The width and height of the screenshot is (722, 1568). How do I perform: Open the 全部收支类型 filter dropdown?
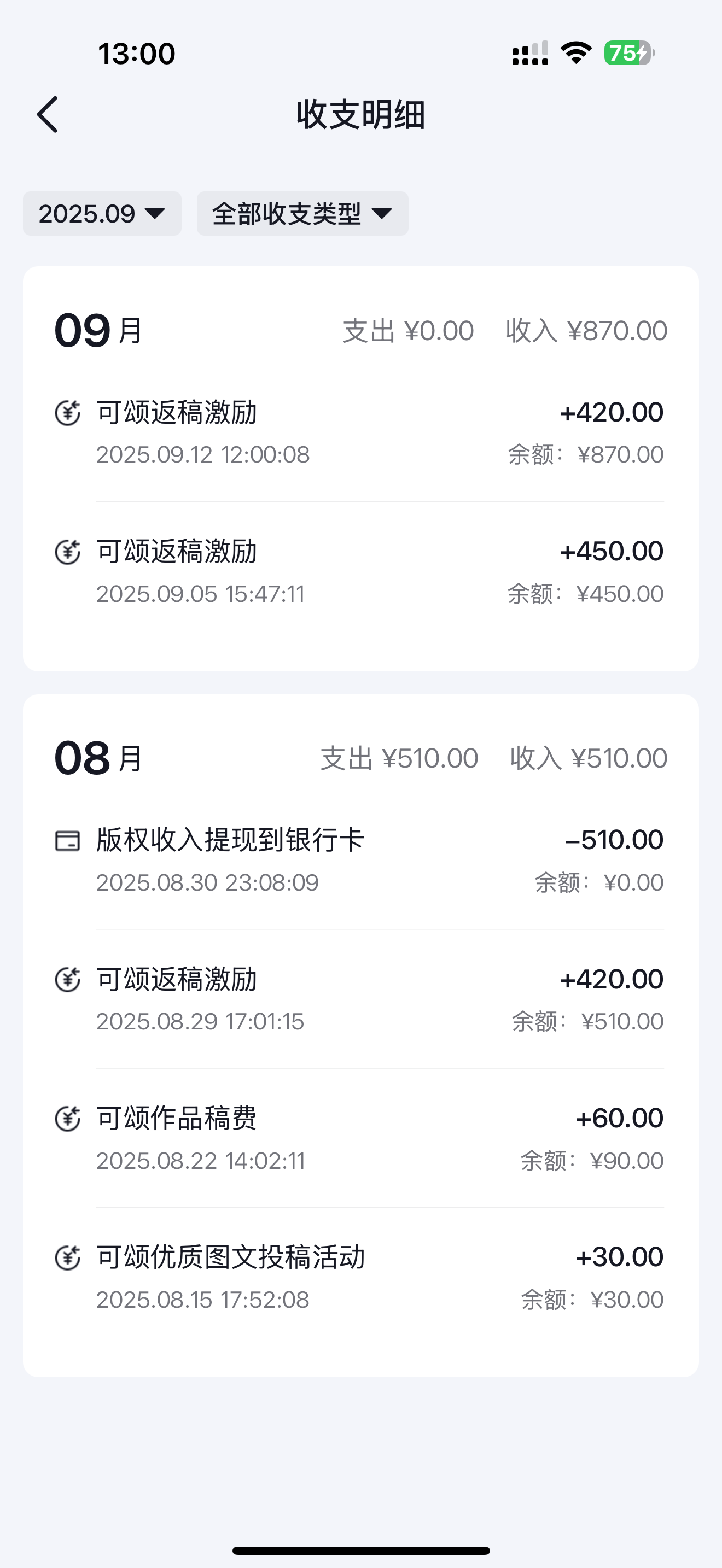(302, 213)
